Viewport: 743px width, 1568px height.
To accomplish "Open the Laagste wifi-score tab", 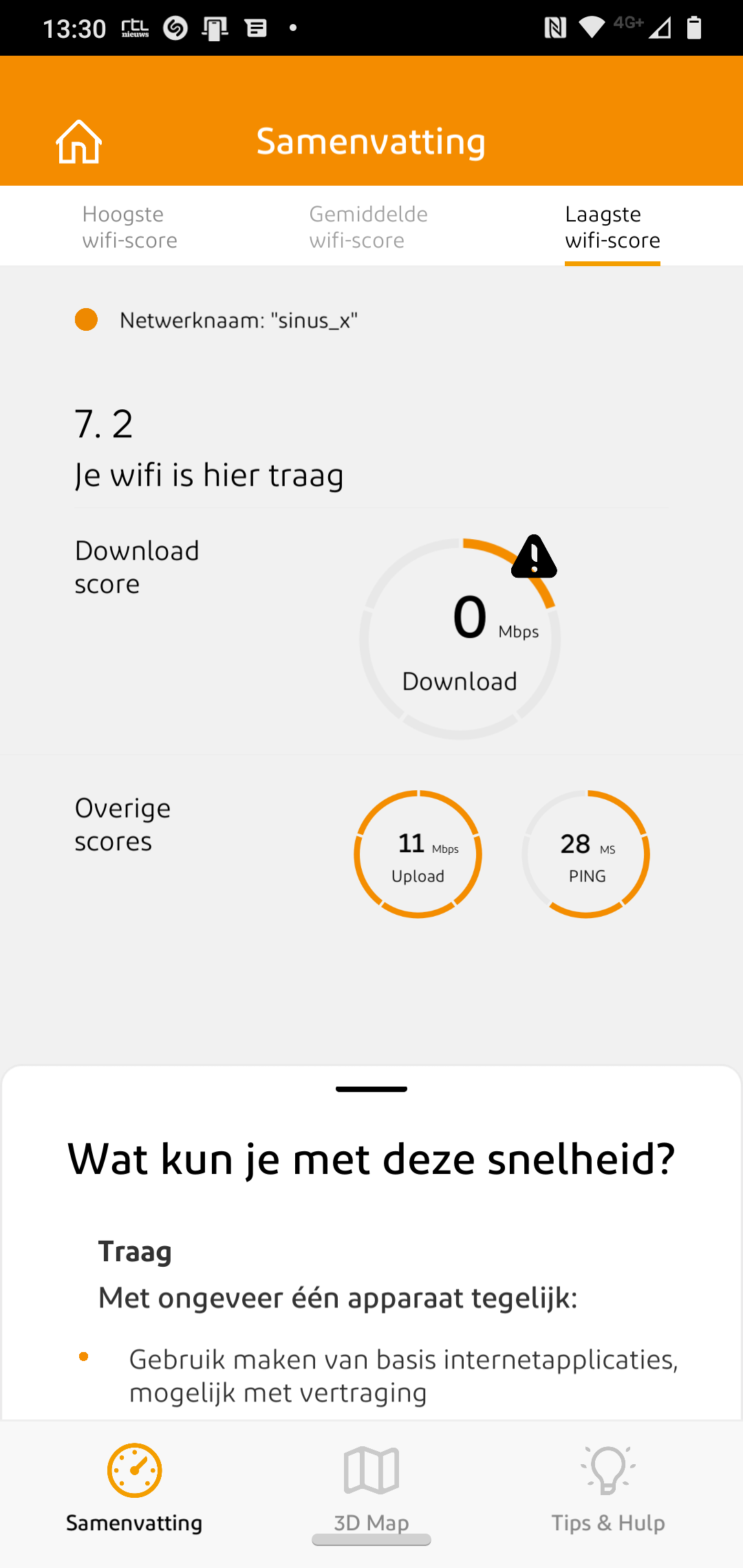I will [612, 227].
